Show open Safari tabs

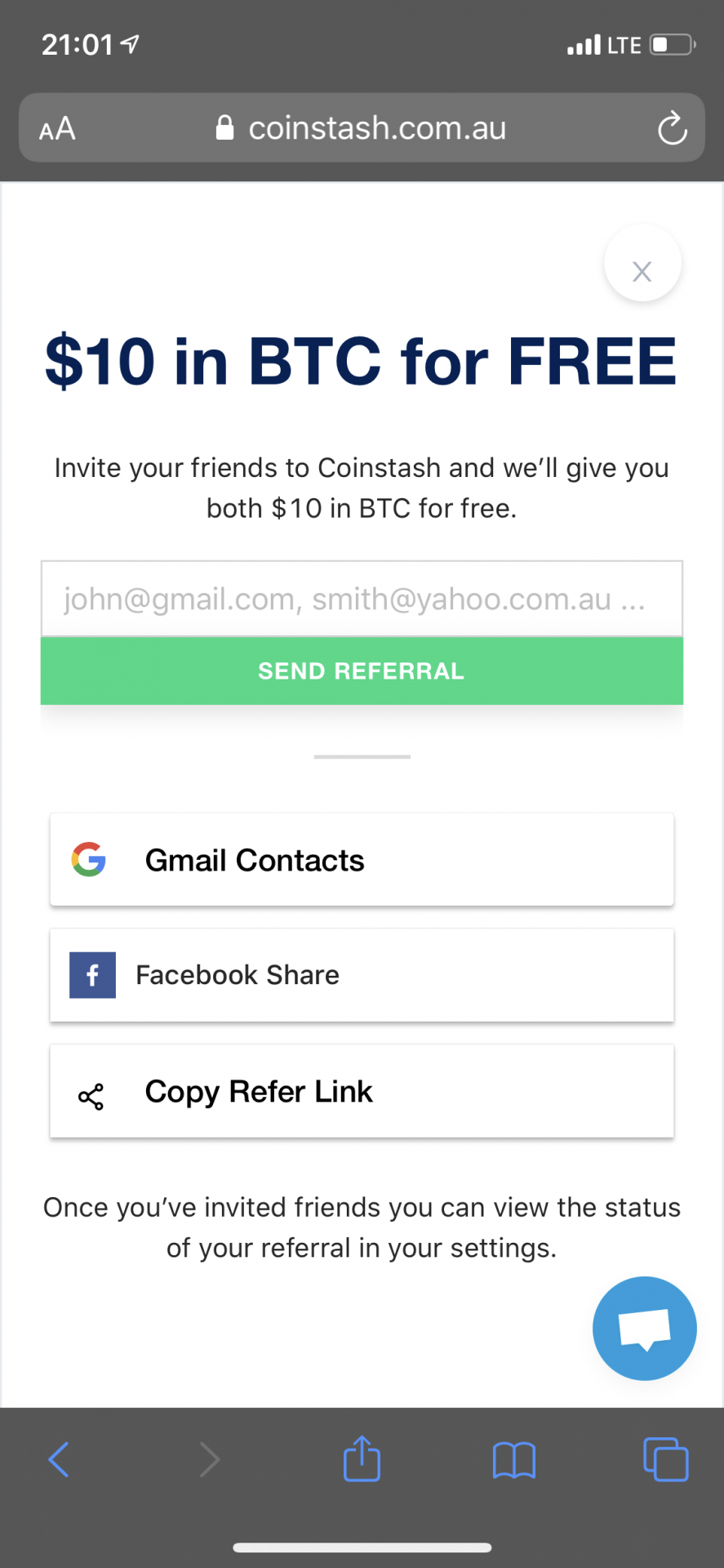(665, 1459)
